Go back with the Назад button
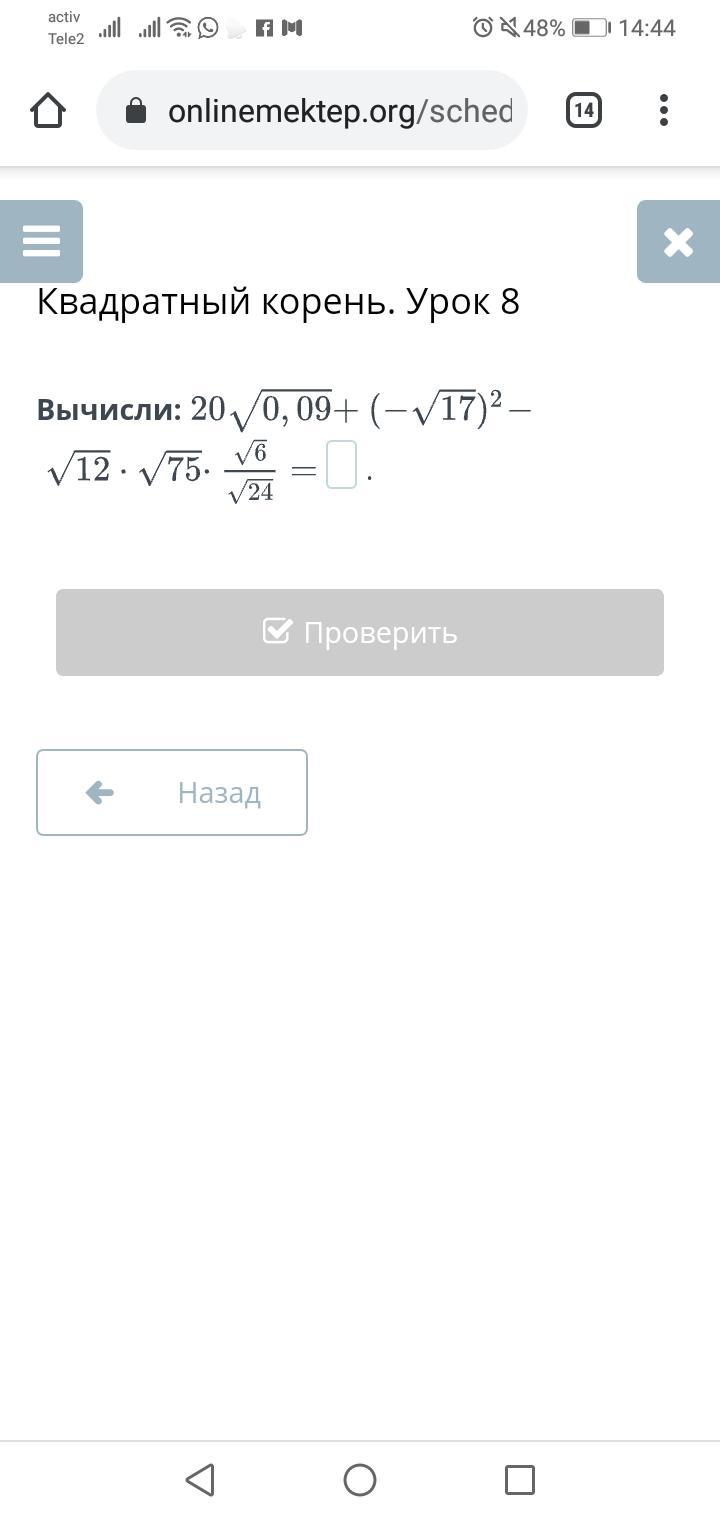This screenshot has height=1520, width=720. pyautogui.click(x=172, y=792)
